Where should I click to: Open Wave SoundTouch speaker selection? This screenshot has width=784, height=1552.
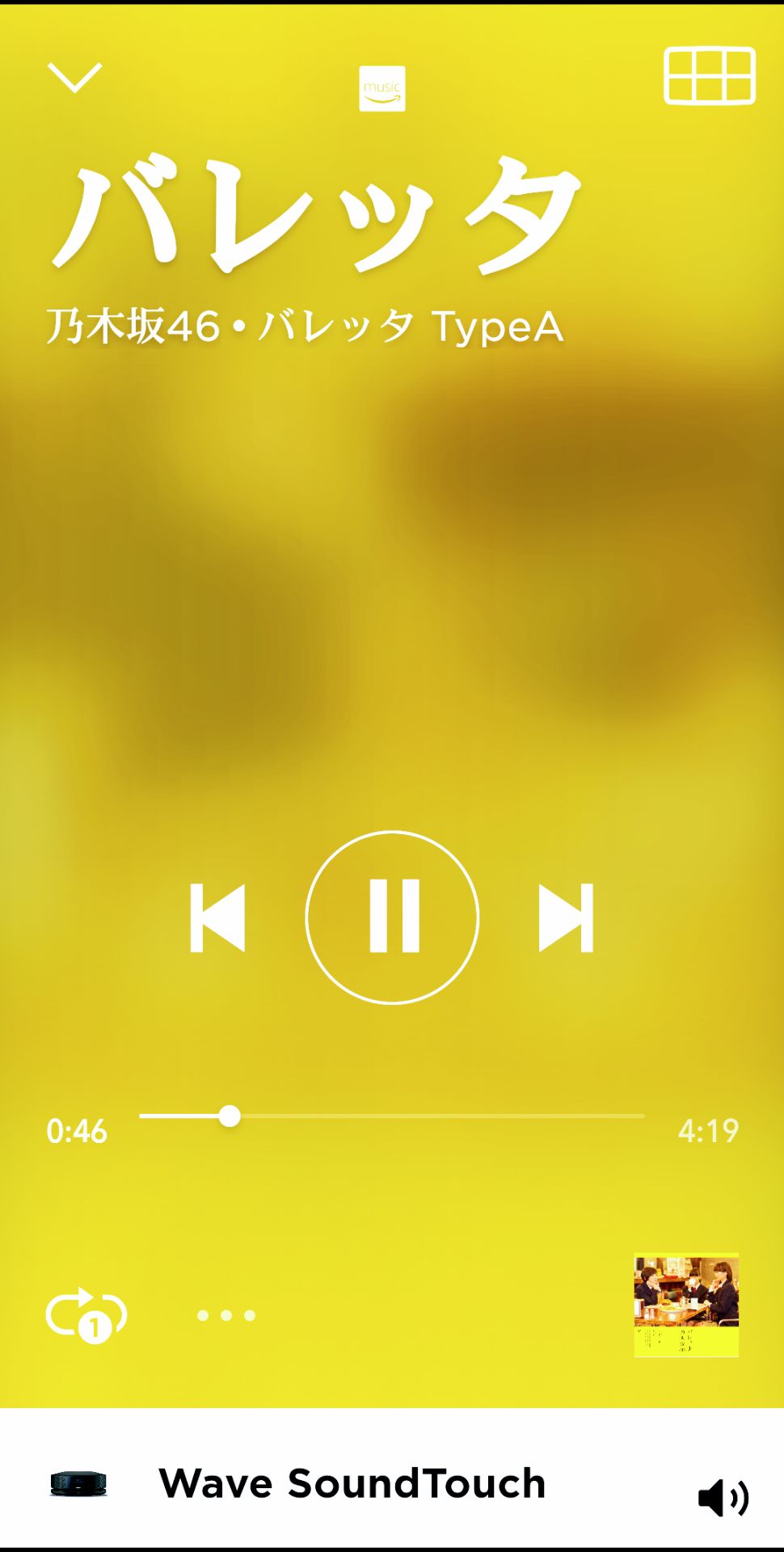[352, 1484]
